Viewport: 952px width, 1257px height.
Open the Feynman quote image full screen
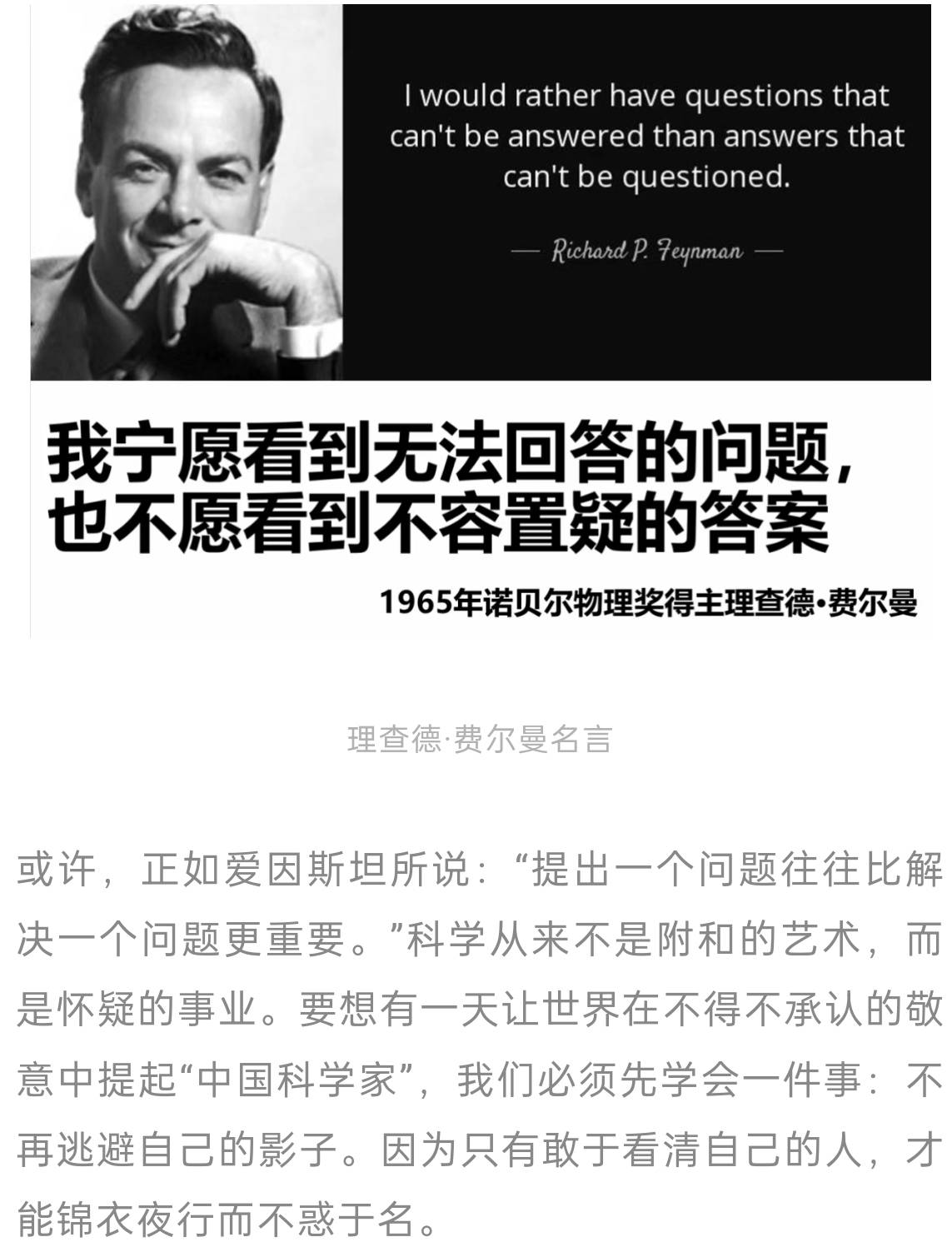click(x=481, y=321)
